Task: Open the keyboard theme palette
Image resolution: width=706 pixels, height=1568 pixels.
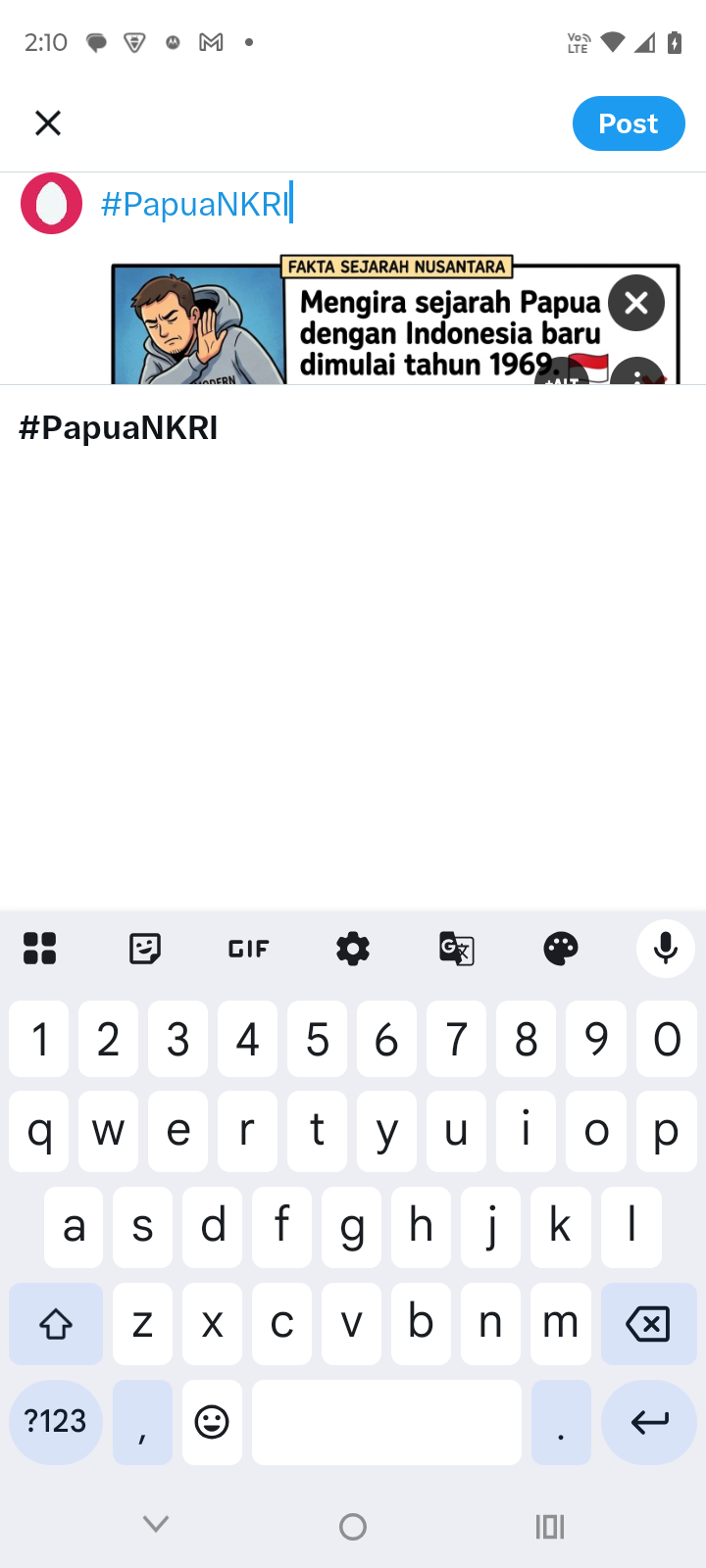Action: pos(561,949)
